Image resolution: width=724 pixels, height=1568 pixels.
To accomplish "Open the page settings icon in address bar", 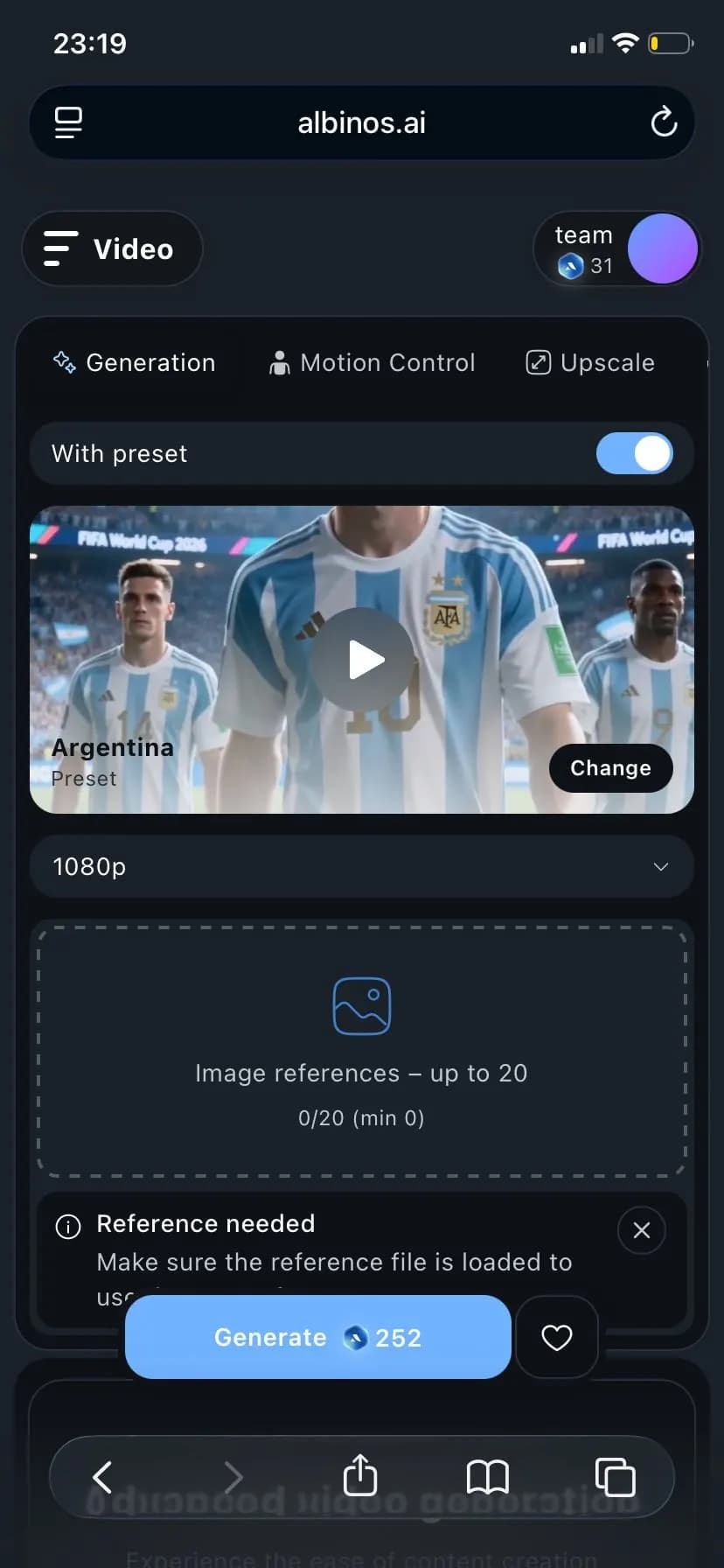I will tap(68, 122).
